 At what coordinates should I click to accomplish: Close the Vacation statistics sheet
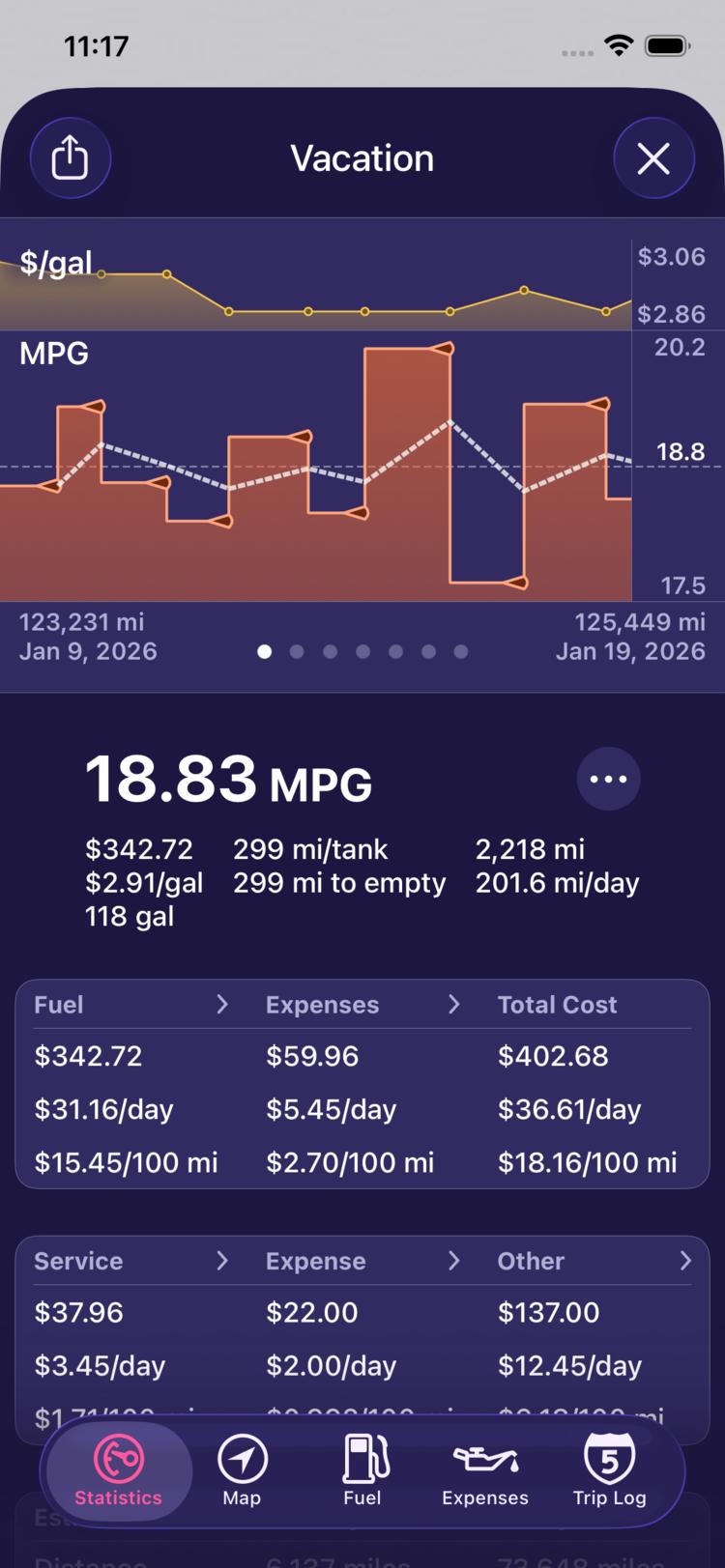pos(653,157)
